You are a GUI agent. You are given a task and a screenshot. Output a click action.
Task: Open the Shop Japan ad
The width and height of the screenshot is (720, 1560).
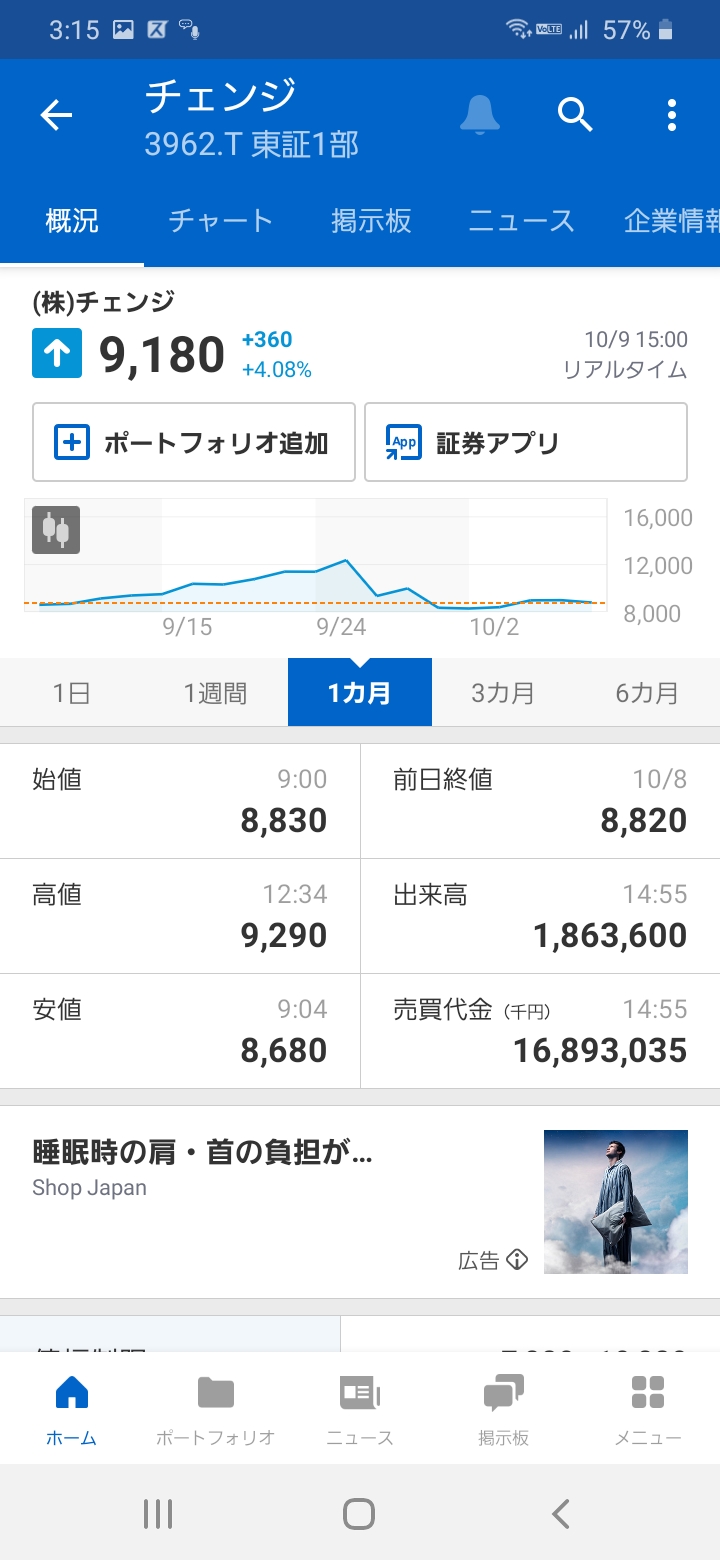click(360, 1201)
